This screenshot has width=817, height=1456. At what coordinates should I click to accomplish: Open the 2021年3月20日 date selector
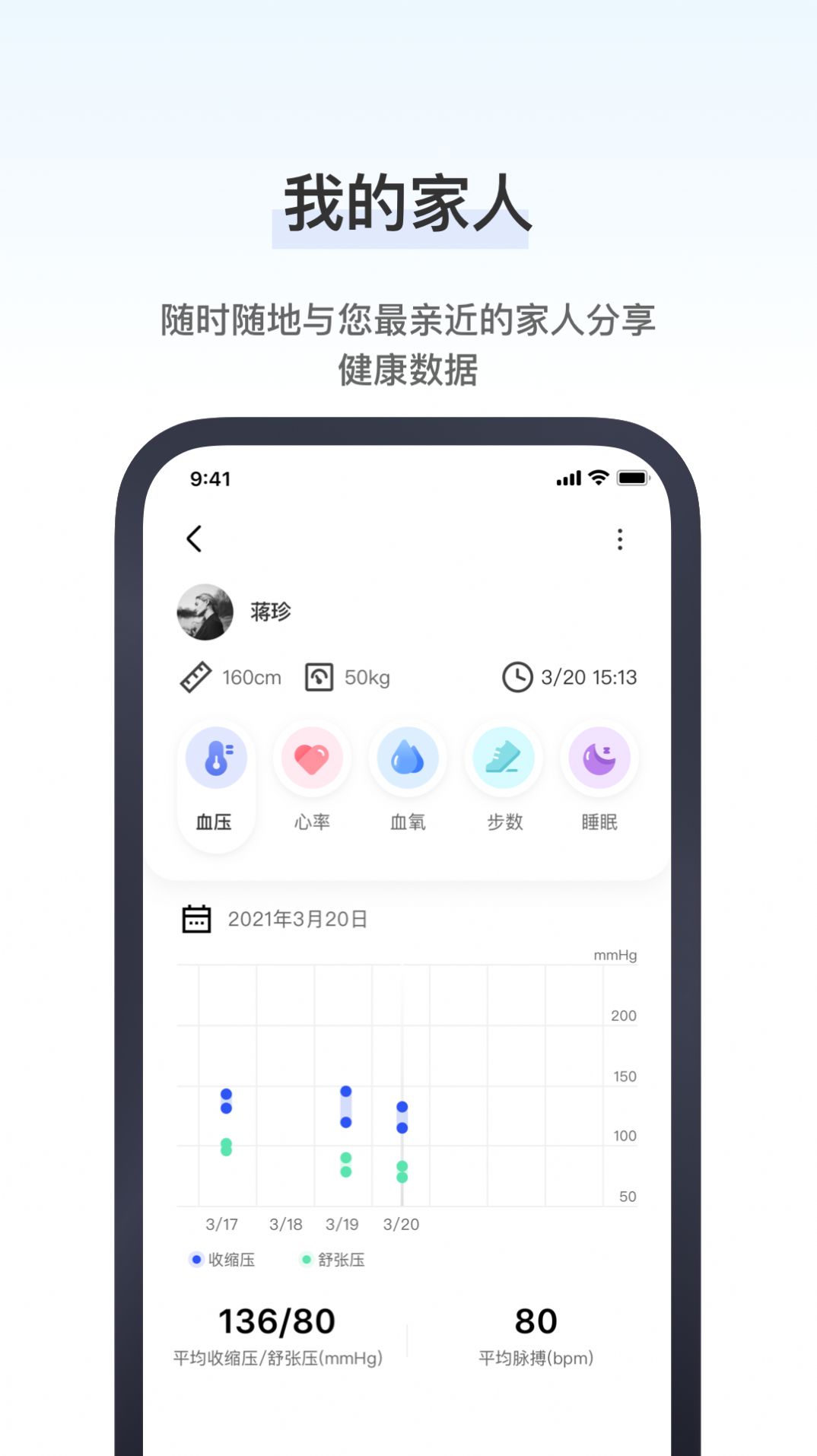click(297, 918)
